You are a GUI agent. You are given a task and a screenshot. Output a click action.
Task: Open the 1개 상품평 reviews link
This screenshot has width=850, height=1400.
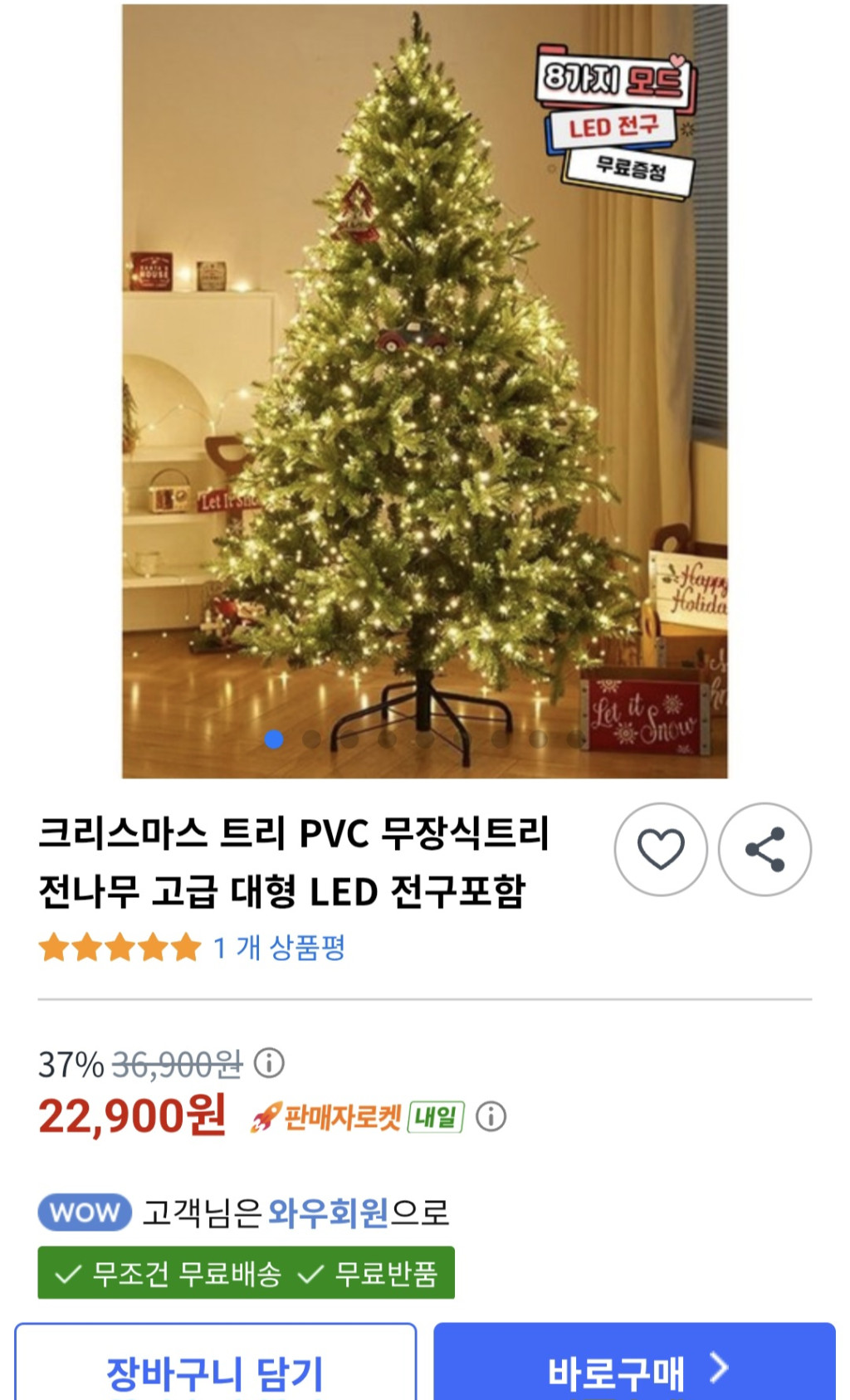pyautogui.click(x=278, y=947)
